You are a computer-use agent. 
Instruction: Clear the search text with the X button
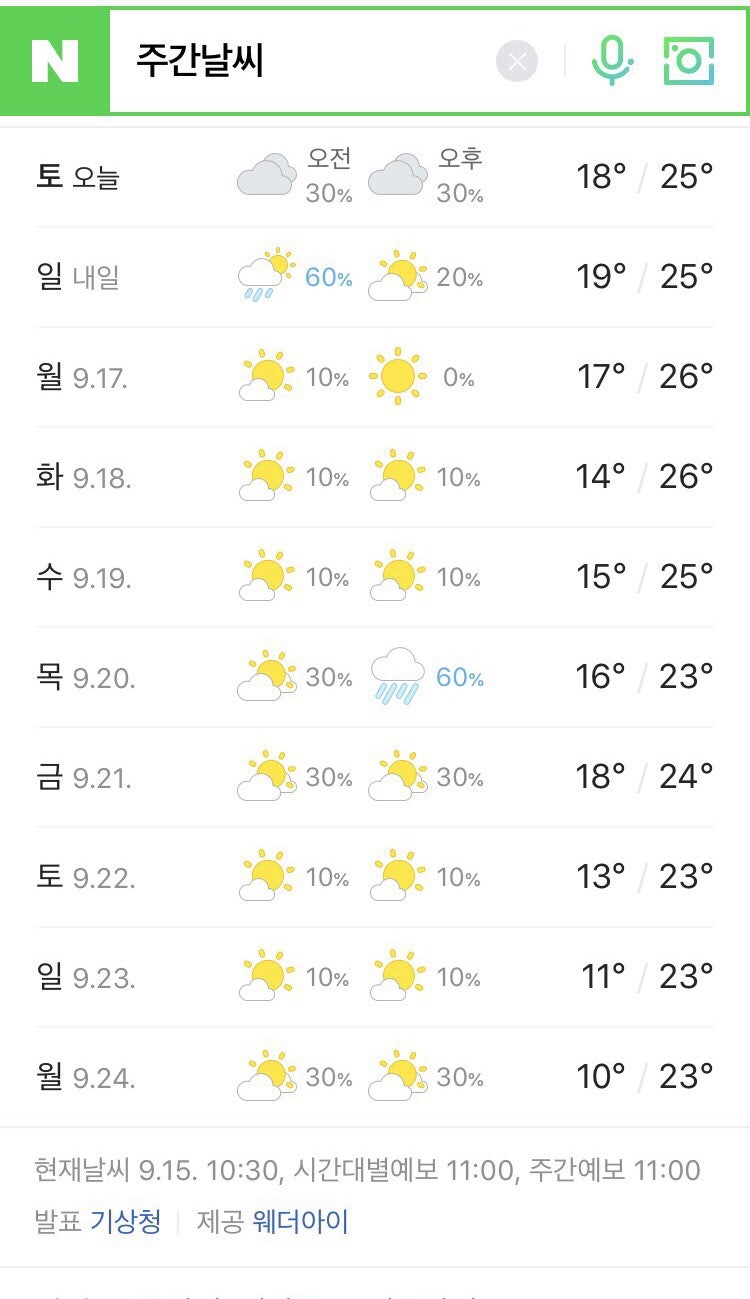click(x=517, y=62)
